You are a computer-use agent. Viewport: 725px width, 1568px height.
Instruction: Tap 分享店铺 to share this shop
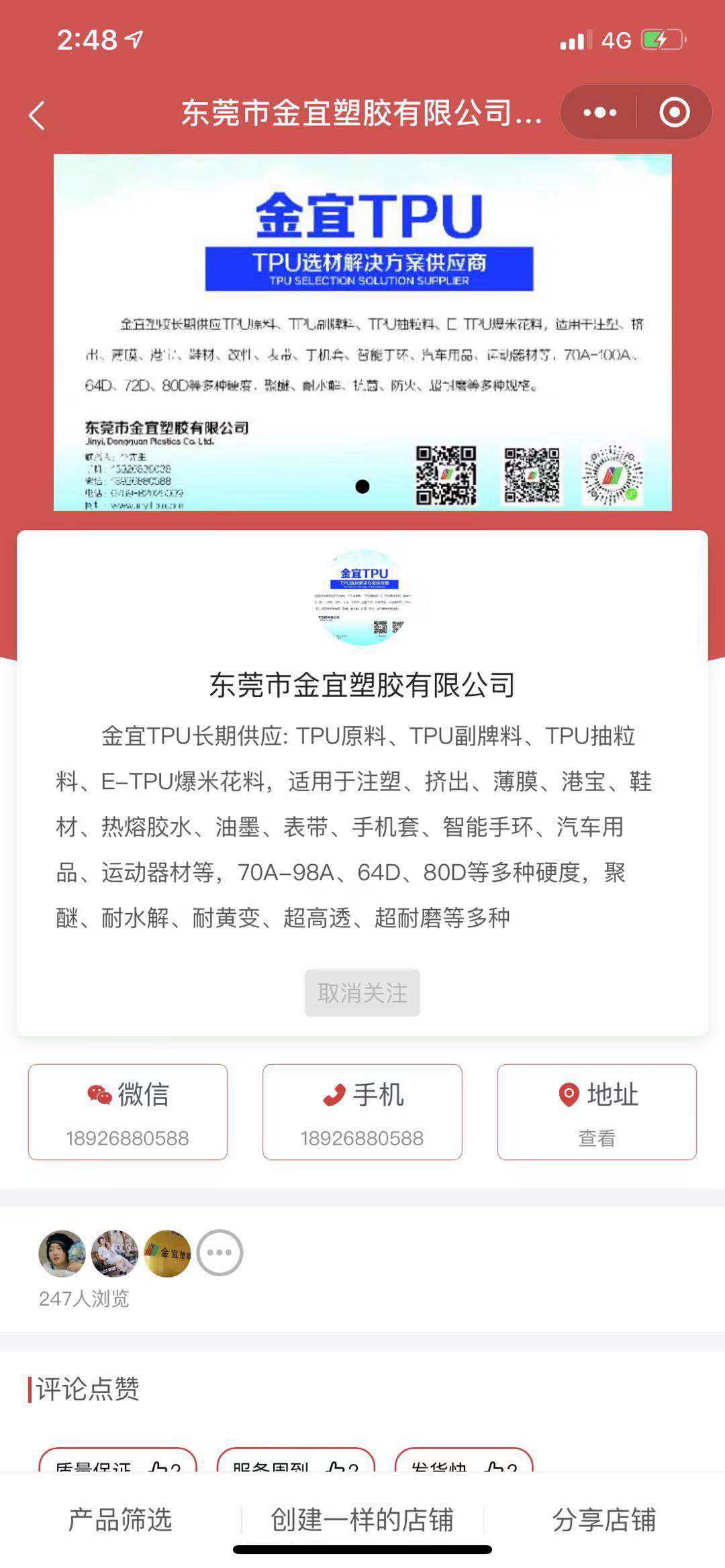[x=604, y=1520]
